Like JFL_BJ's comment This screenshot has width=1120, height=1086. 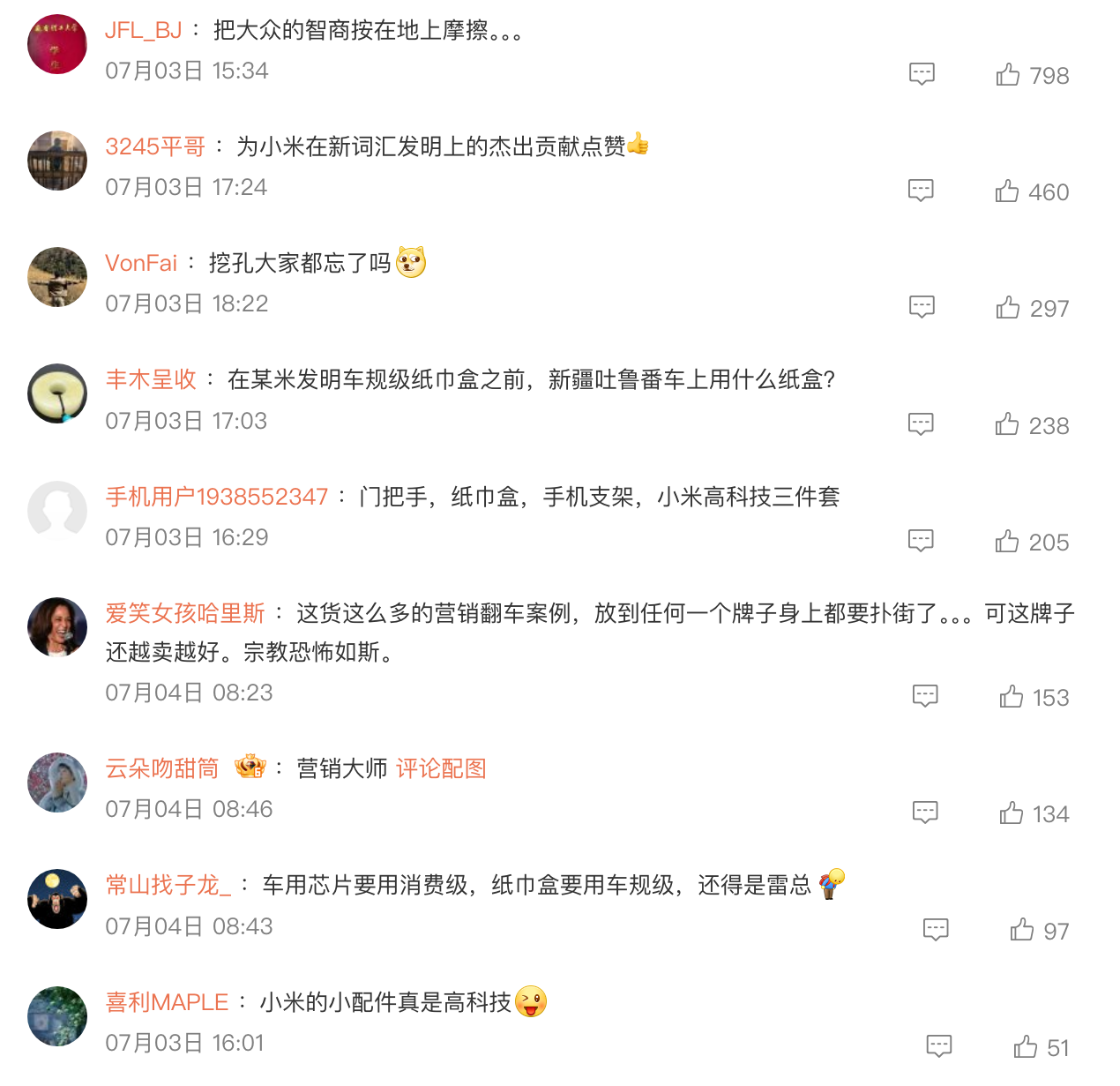coord(1008,75)
